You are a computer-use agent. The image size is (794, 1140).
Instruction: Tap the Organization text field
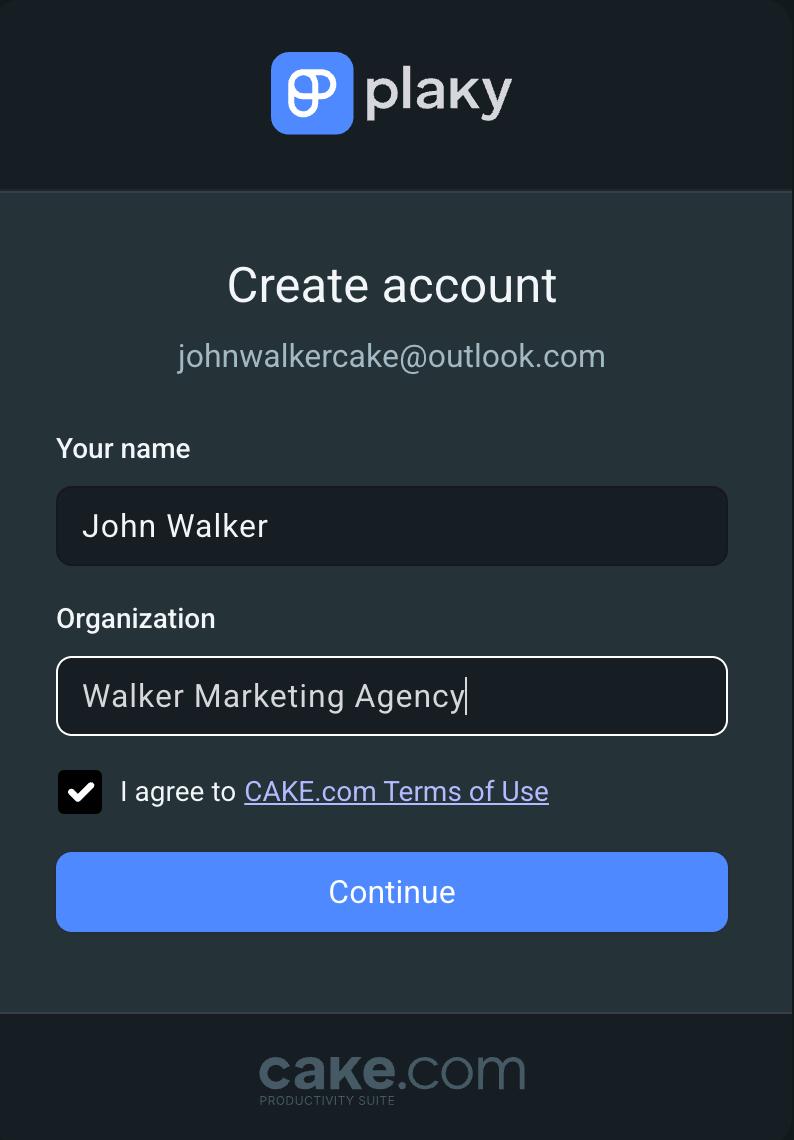point(391,696)
